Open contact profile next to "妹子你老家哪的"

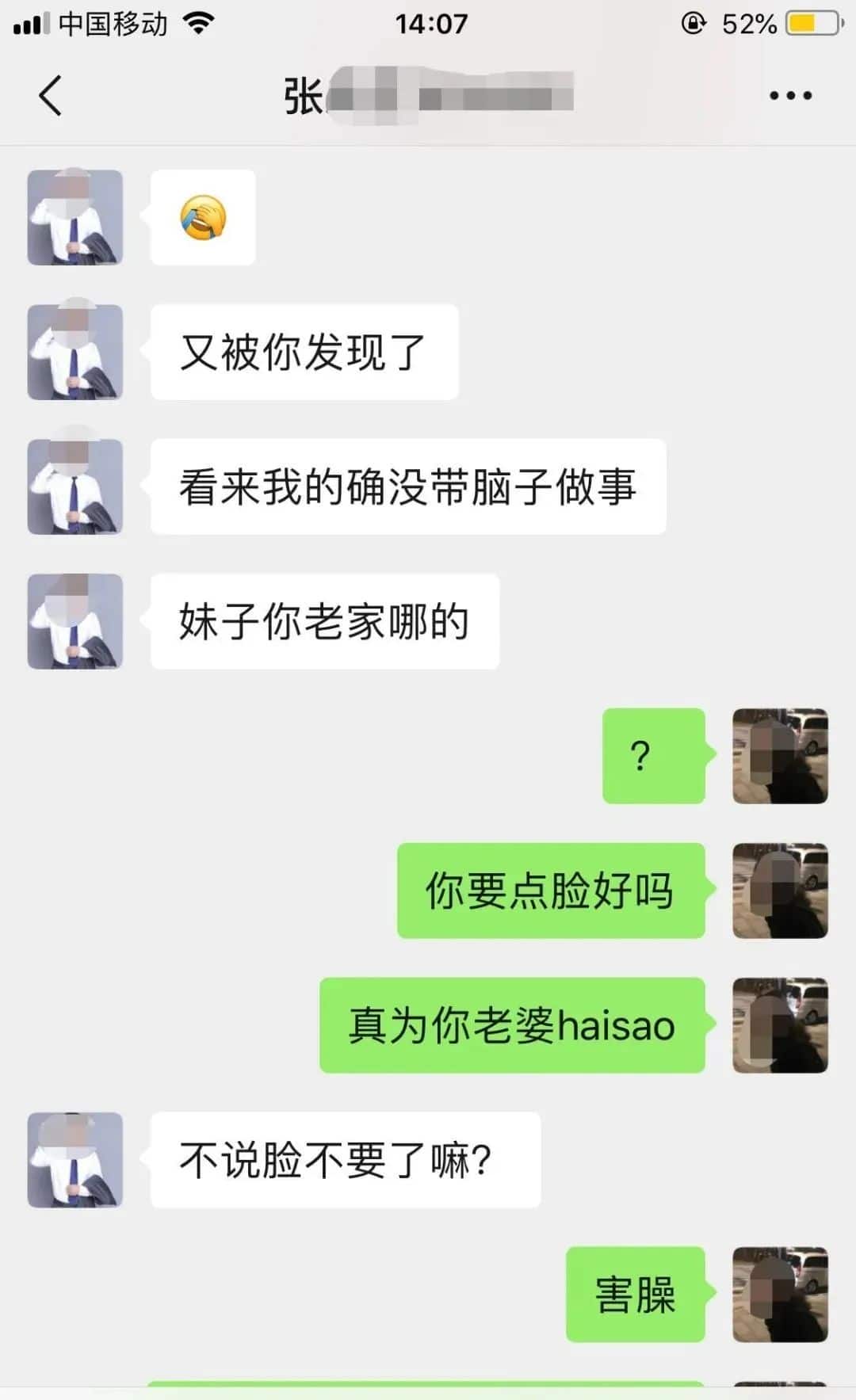[75, 621]
